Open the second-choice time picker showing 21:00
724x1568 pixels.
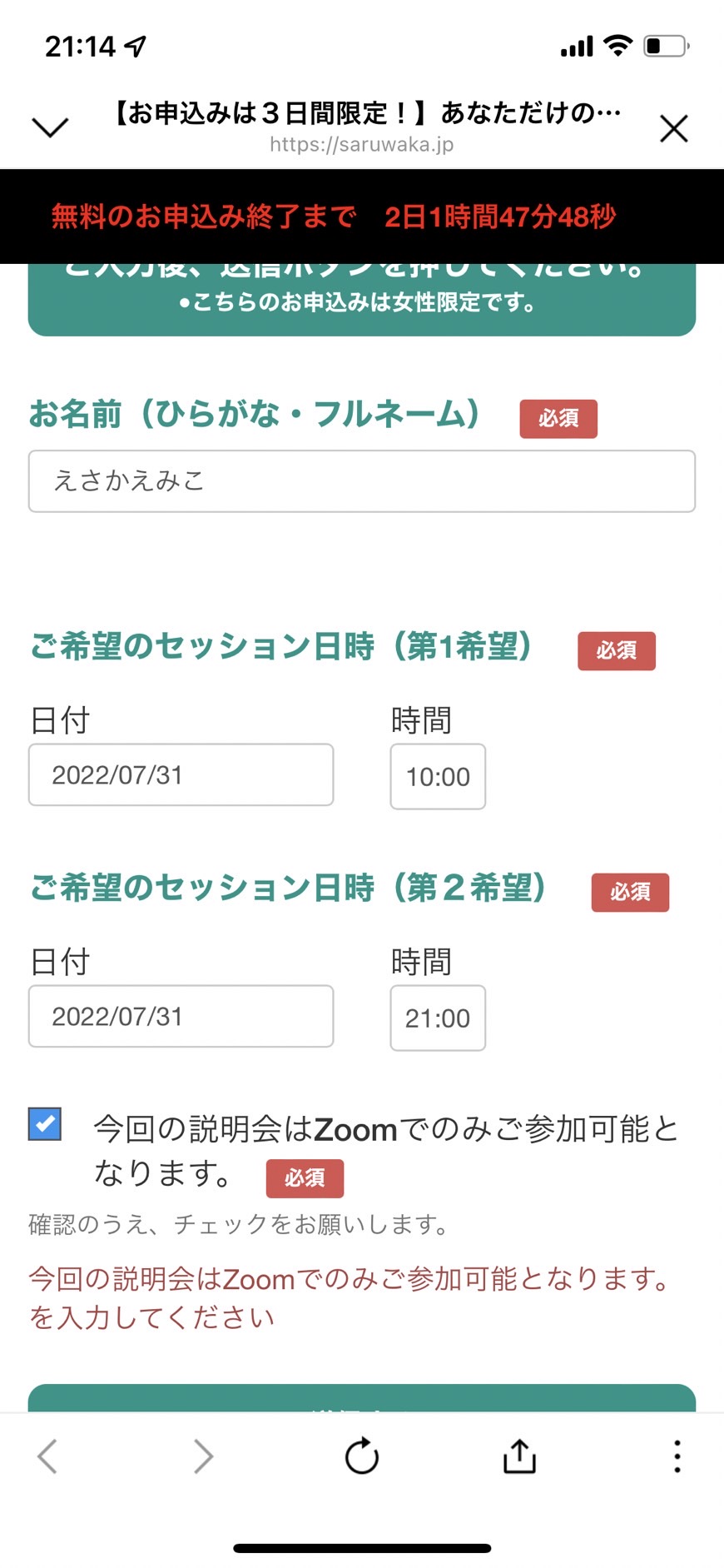(x=438, y=1018)
